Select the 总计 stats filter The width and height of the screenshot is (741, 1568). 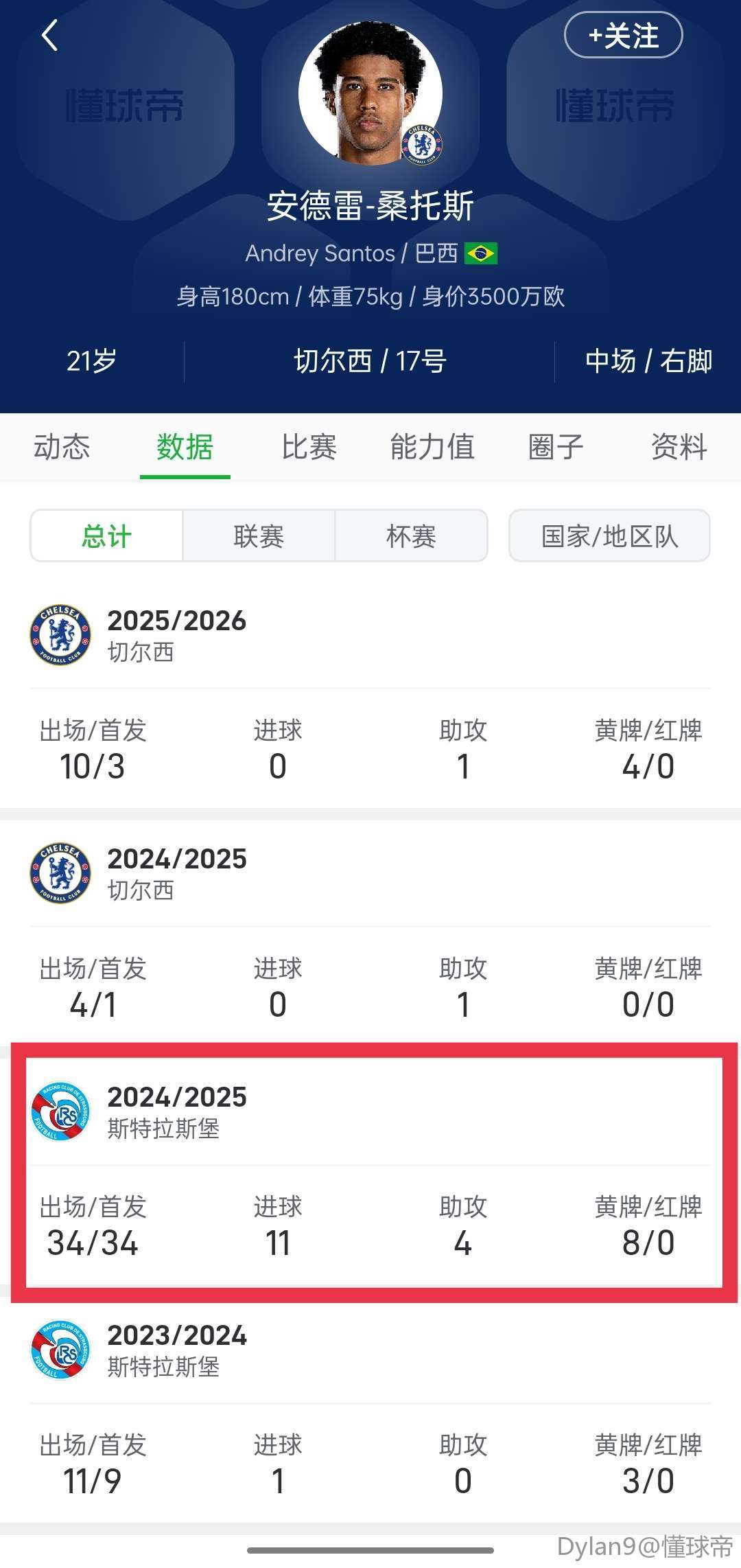(x=106, y=536)
